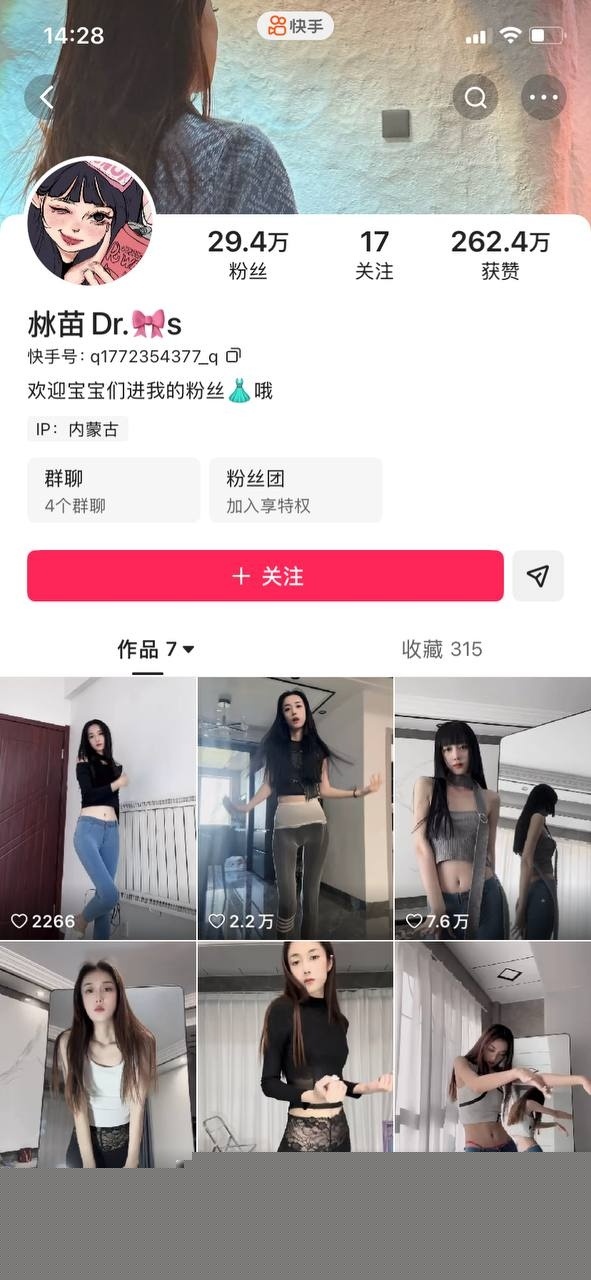This screenshot has width=591, height=1280.
Task: Switch to the 收藏 315 tab
Action: click(442, 649)
